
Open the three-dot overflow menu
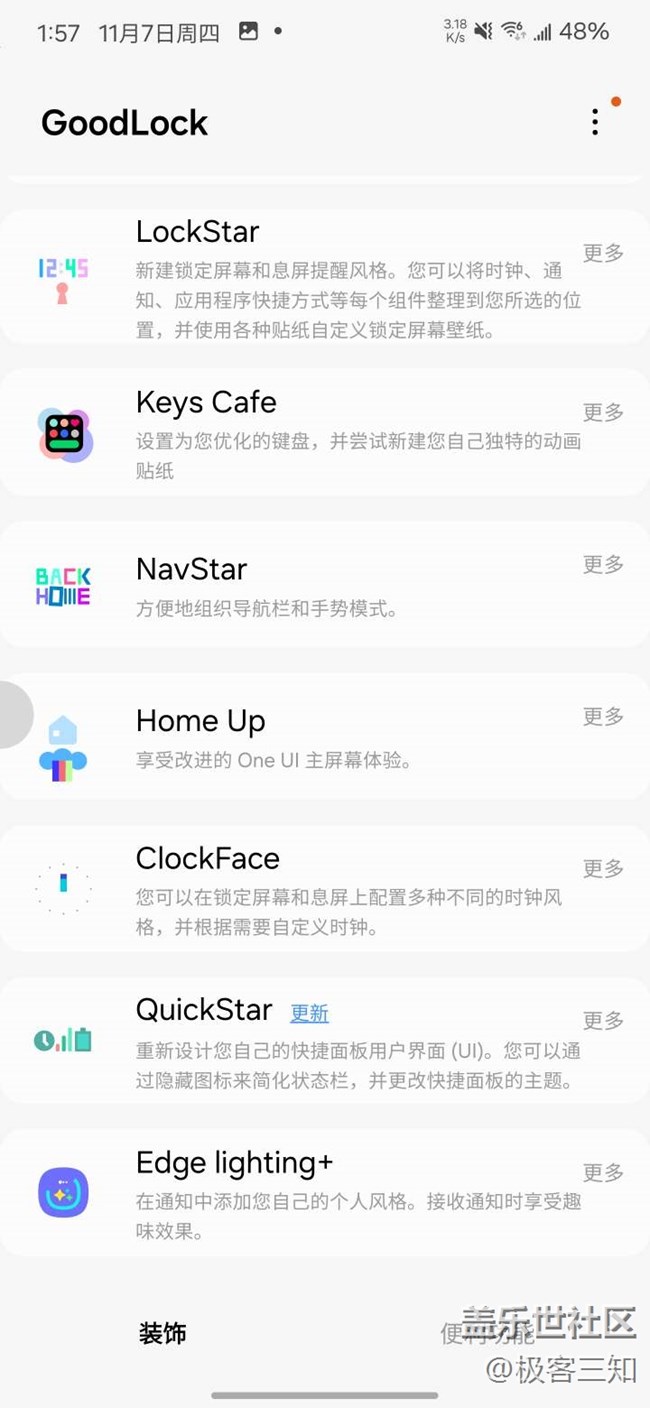pyautogui.click(x=595, y=122)
